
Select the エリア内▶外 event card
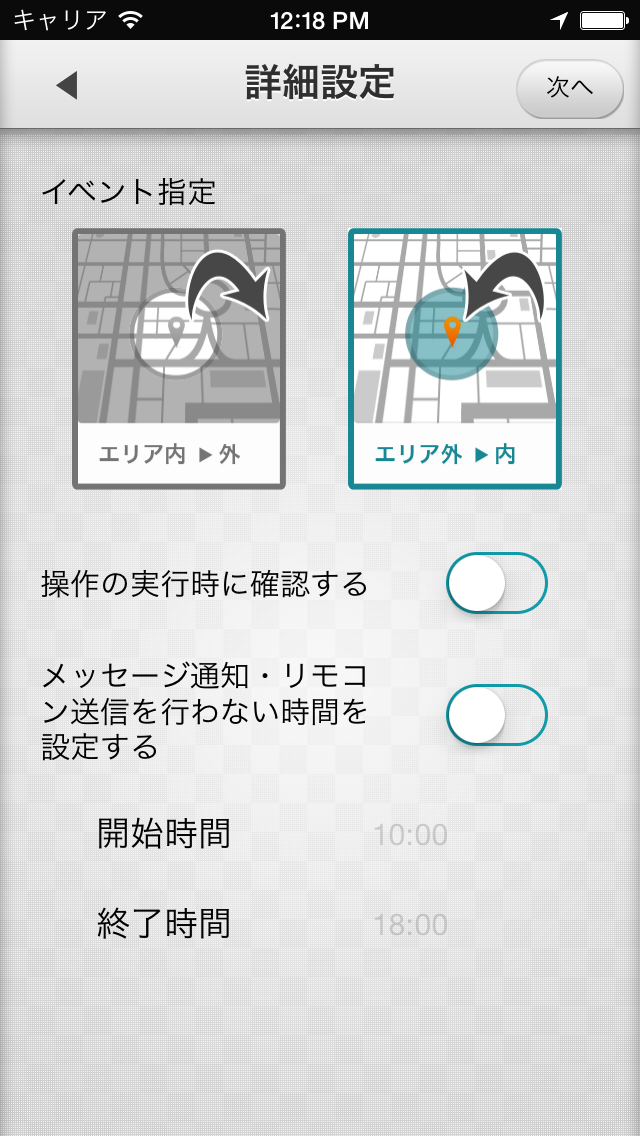click(179, 359)
